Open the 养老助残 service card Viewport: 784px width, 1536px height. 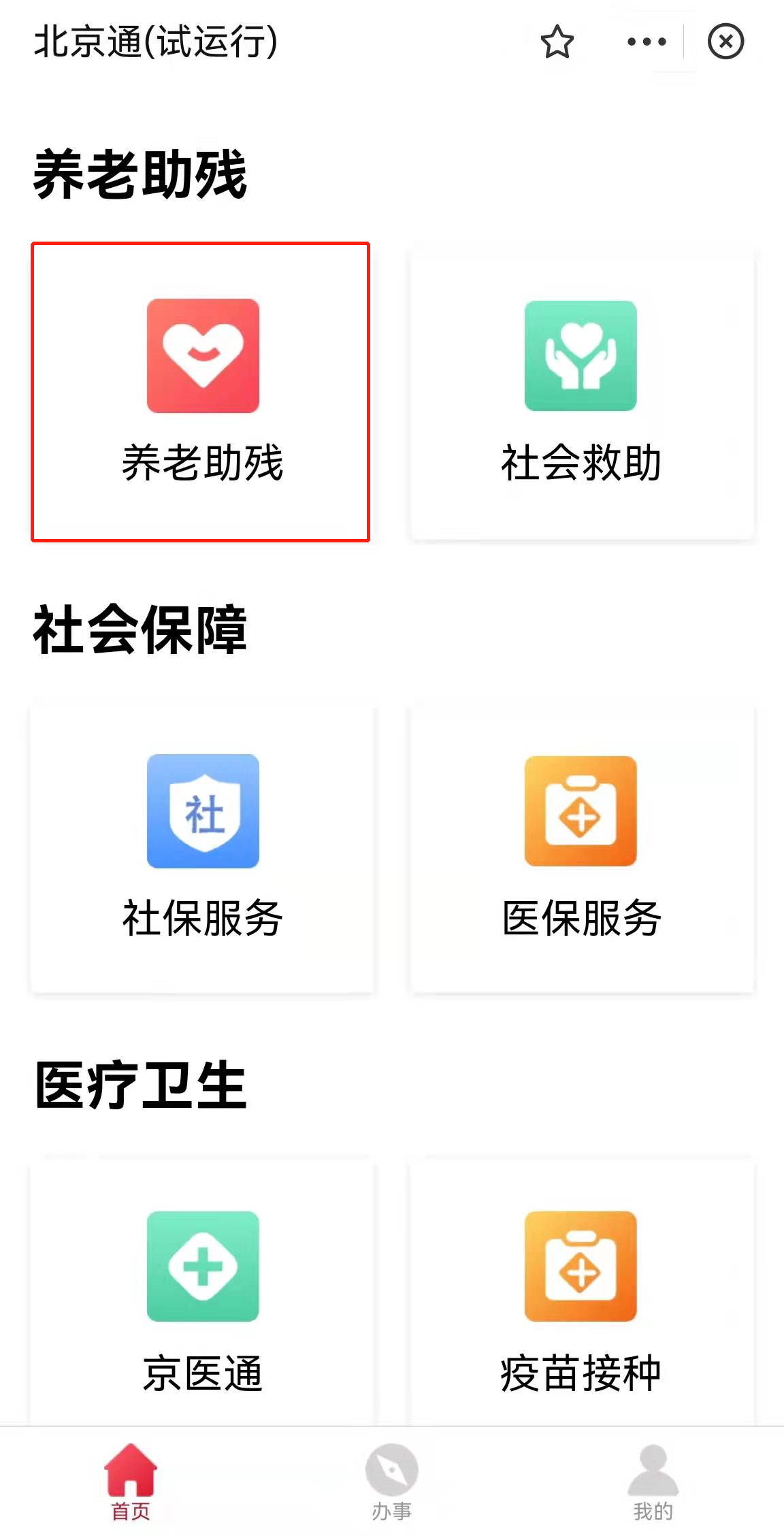coord(201,392)
